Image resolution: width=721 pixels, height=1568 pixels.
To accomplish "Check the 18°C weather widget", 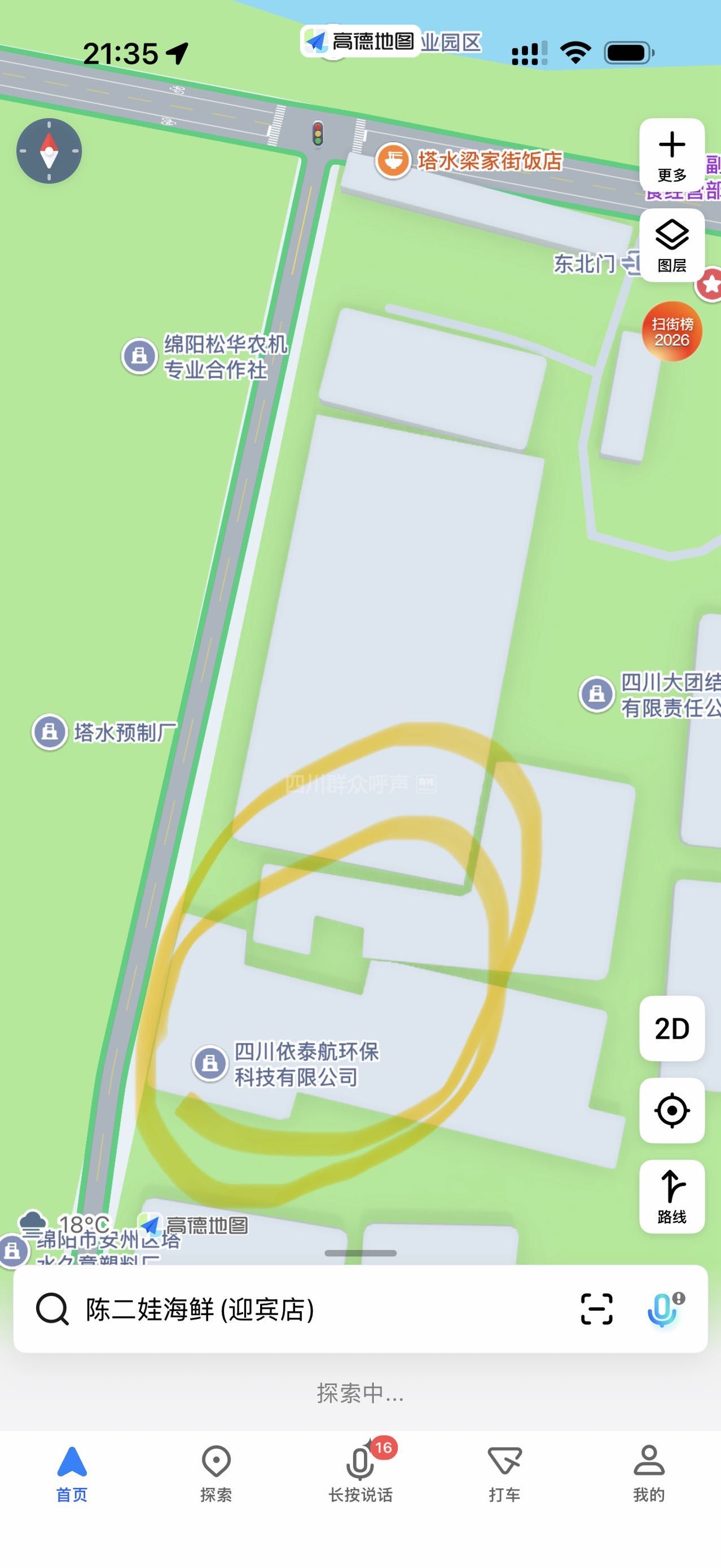I will [64, 1223].
